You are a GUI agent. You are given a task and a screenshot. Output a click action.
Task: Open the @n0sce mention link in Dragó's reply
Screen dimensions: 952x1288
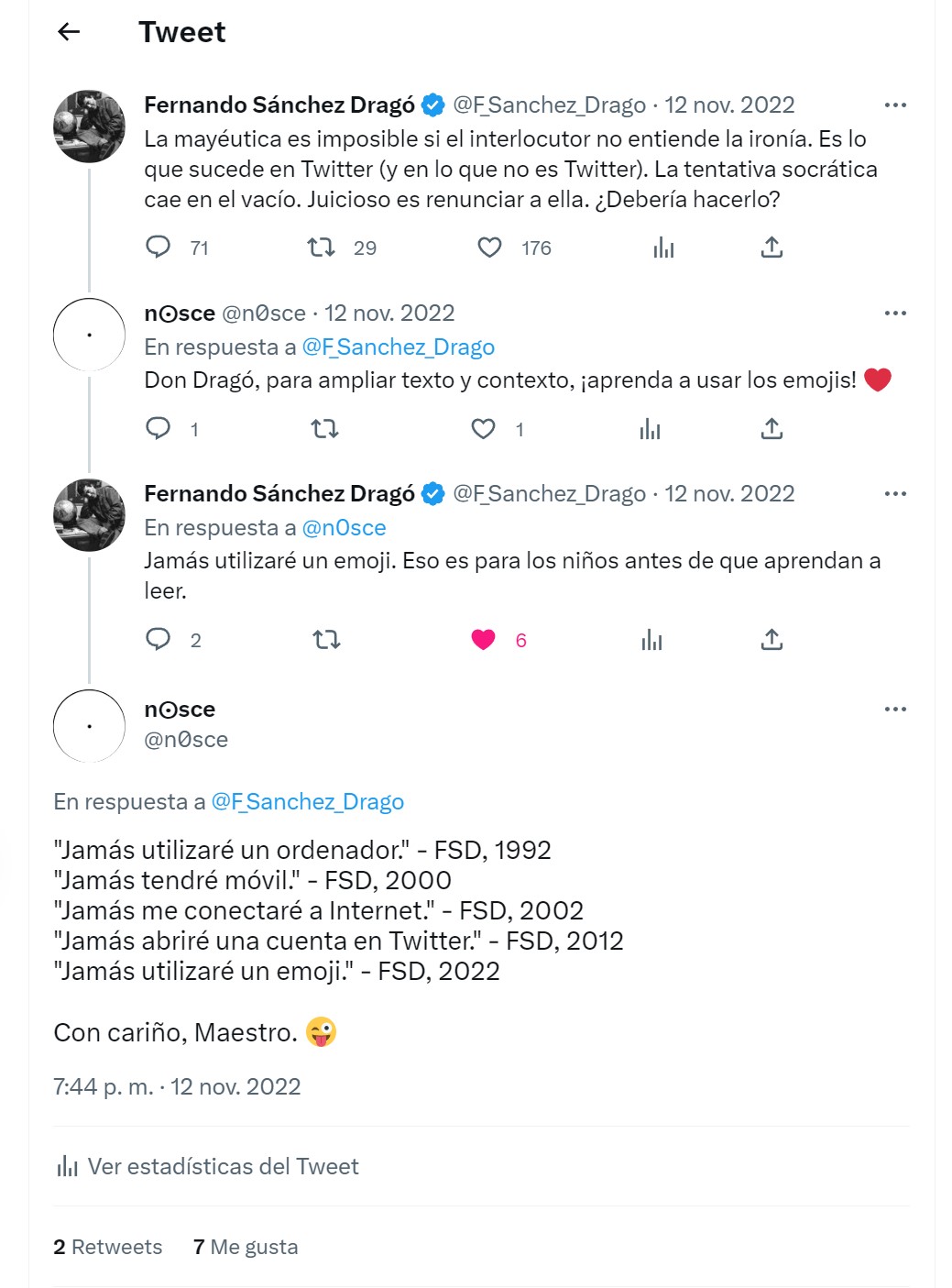click(344, 528)
